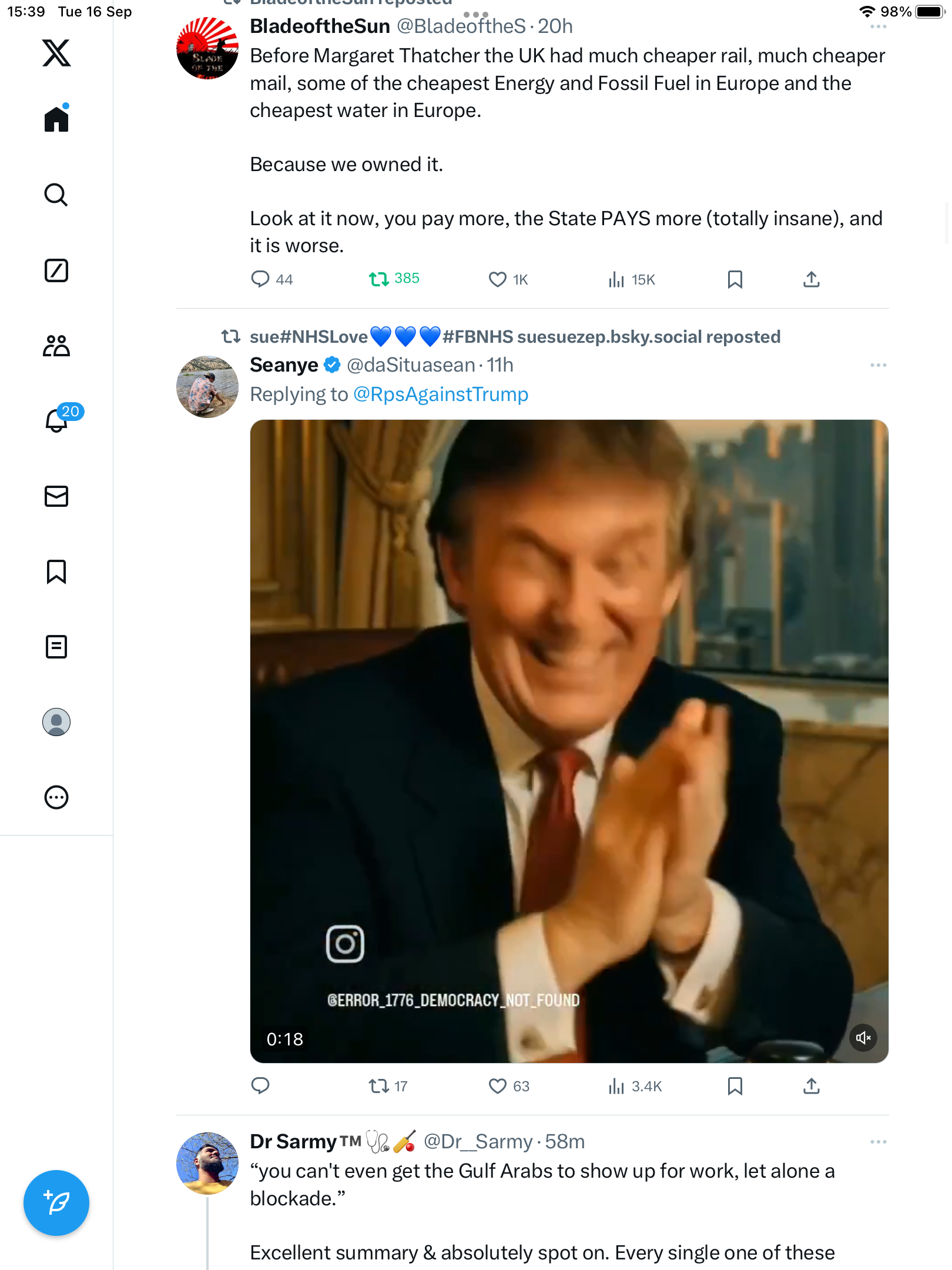Share BladeoftheSun's post
This screenshot has height=1270, width=952.
811,279
